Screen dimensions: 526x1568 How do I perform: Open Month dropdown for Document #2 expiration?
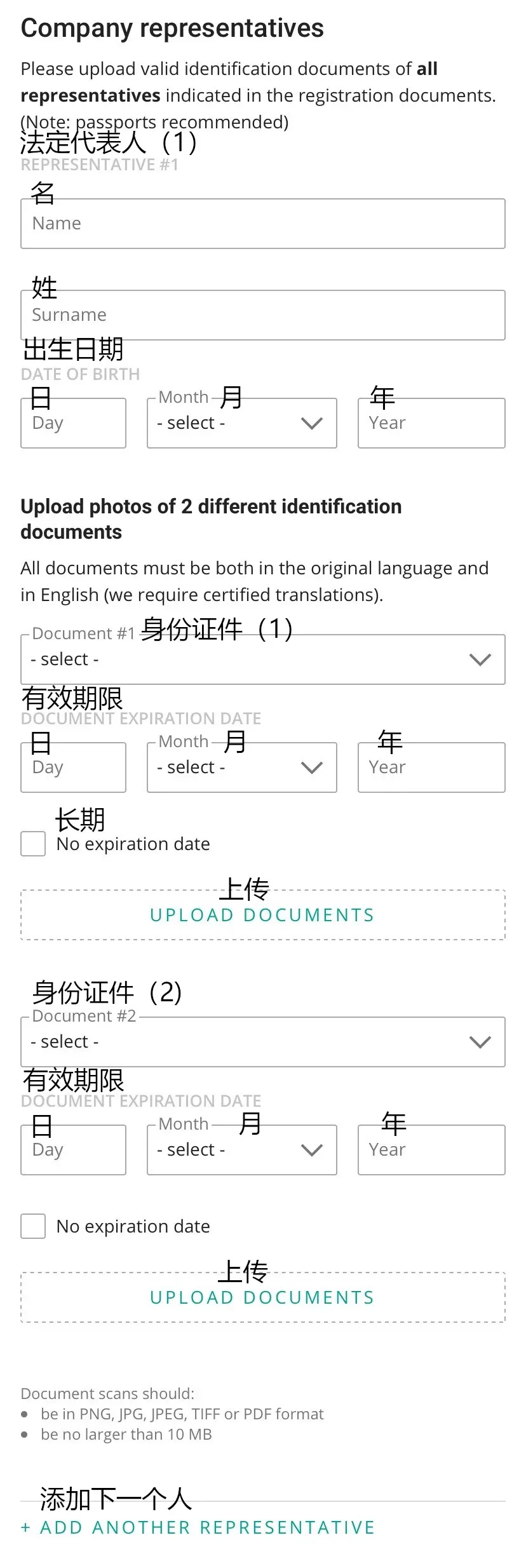[241, 1150]
